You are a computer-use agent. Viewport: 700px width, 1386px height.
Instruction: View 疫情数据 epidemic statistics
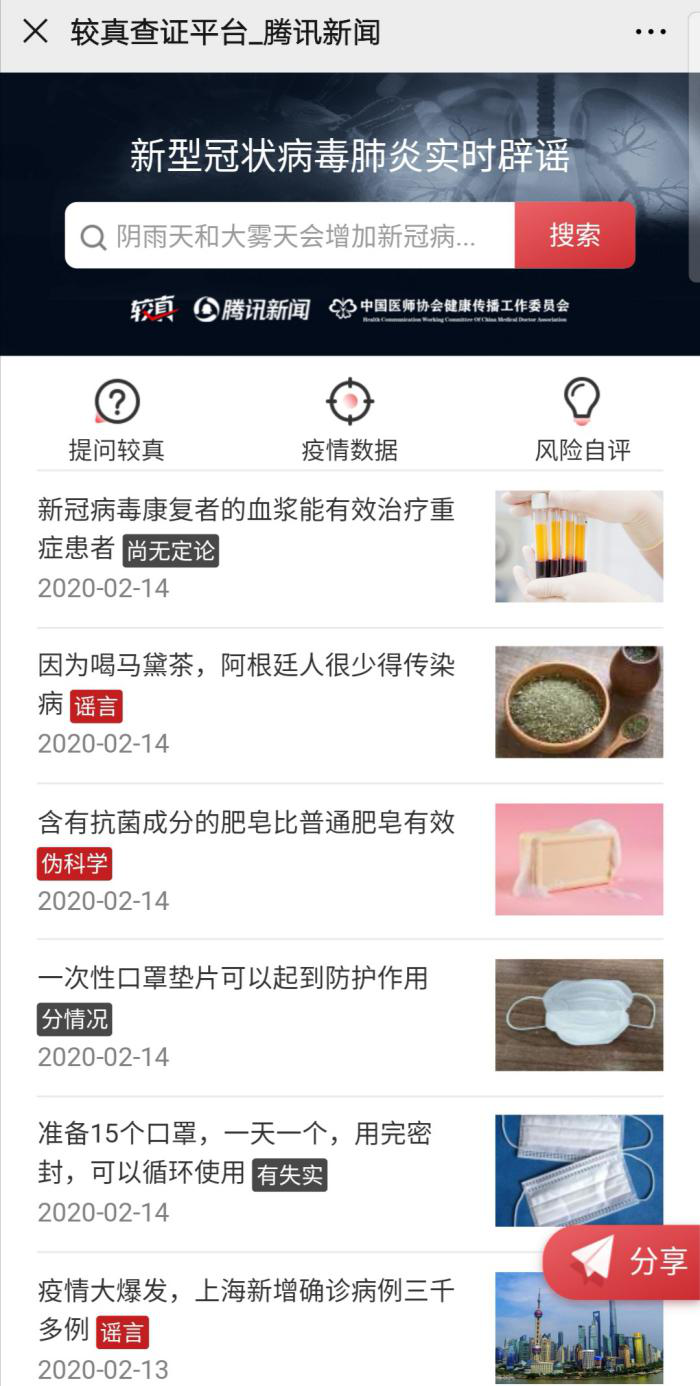coord(350,422)
